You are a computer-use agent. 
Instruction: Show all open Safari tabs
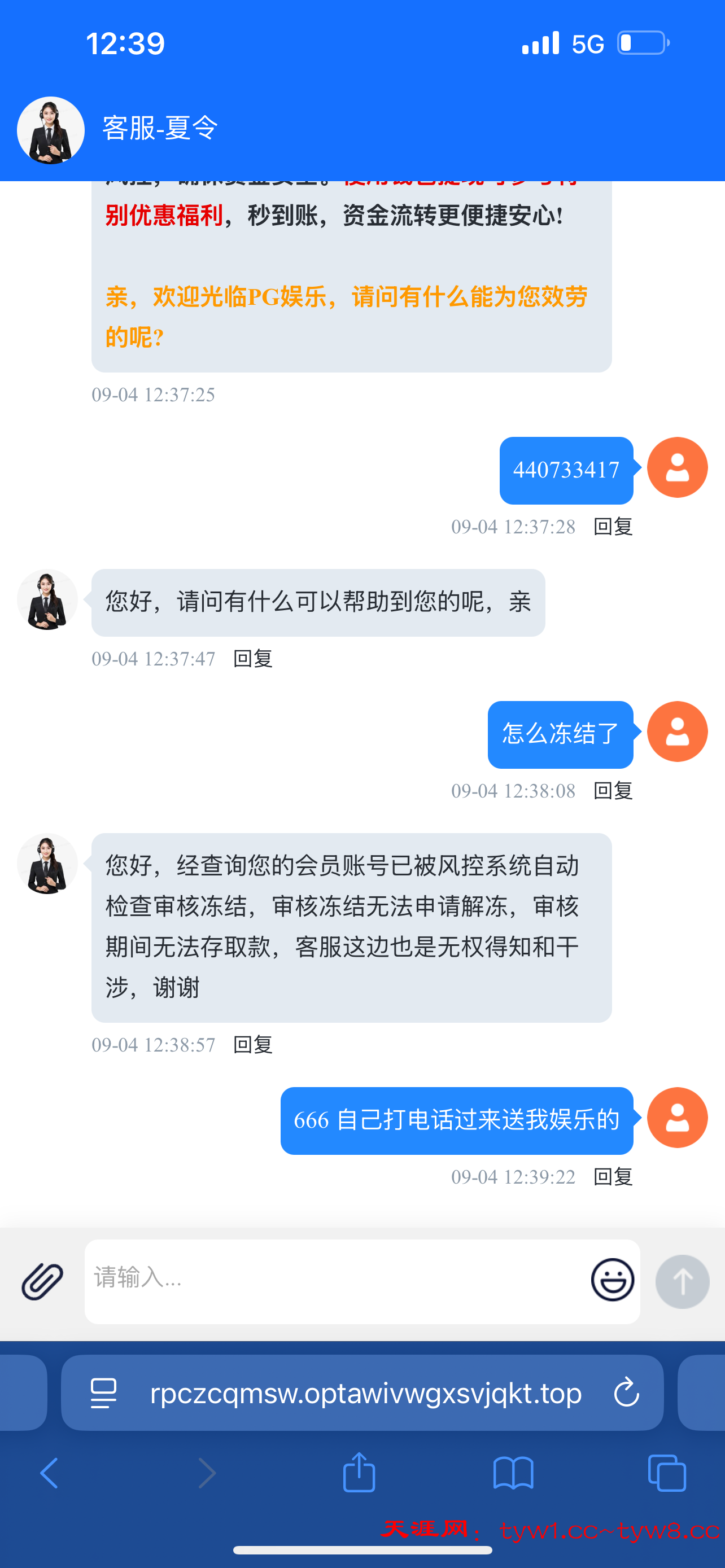(x=667, y=1473)
